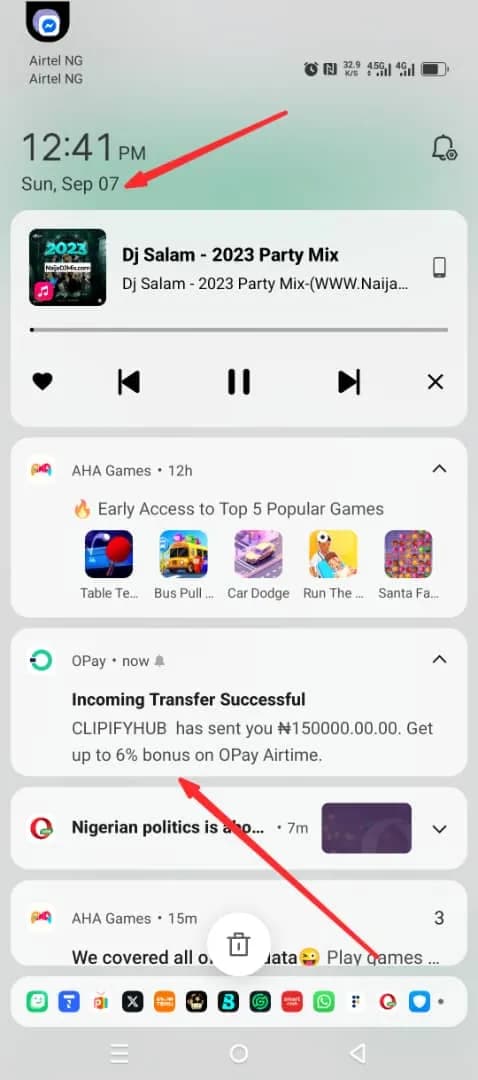Screen dimensions: 478x1080
Task: Collapse the AHA Games 12h notification
Action: point(439,469)
